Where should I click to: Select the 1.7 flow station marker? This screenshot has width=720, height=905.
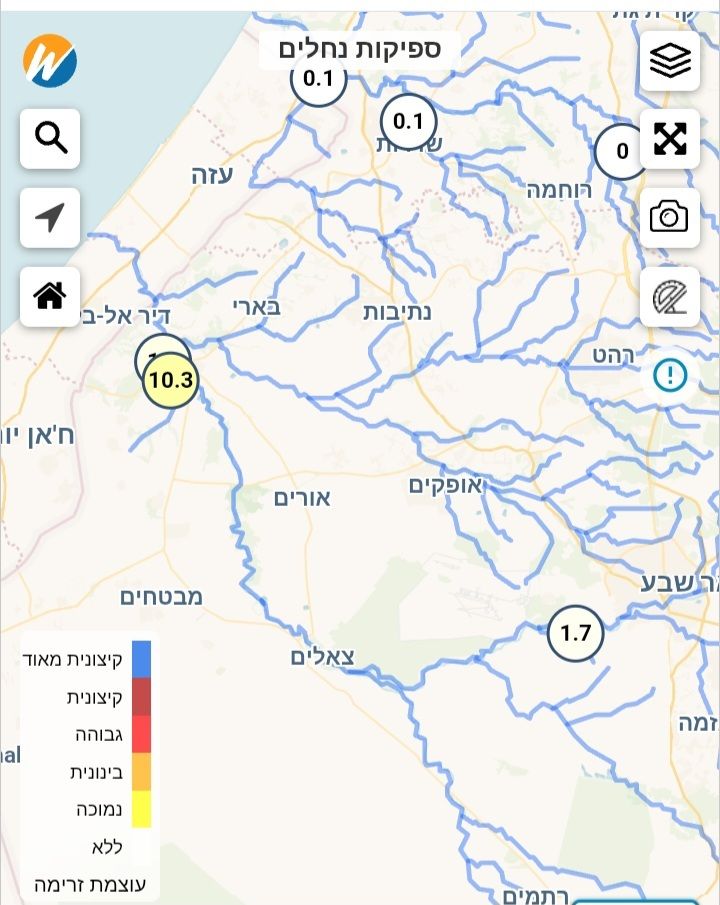576,633
